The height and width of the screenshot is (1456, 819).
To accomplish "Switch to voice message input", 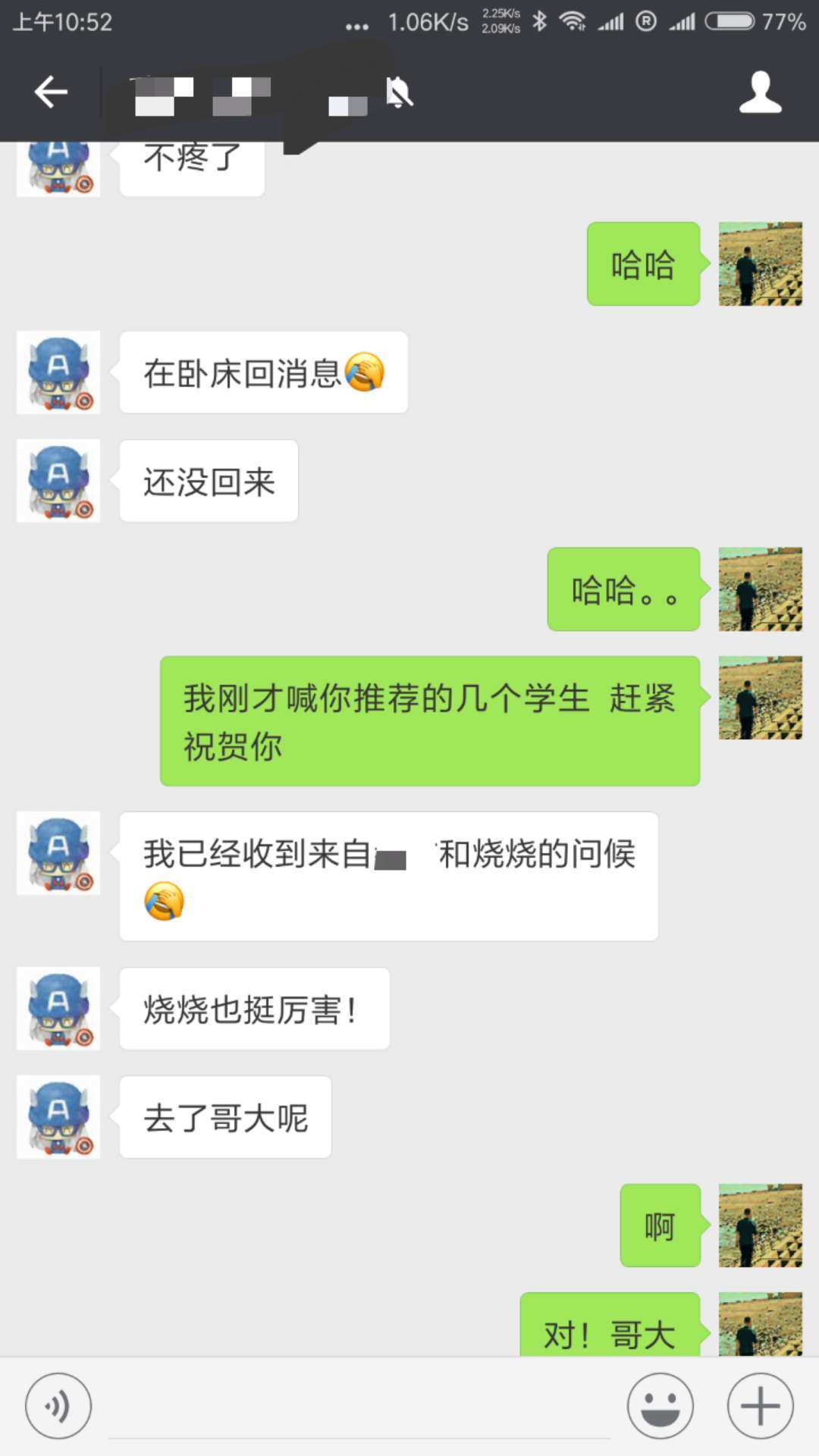I will click(58, 1406).
